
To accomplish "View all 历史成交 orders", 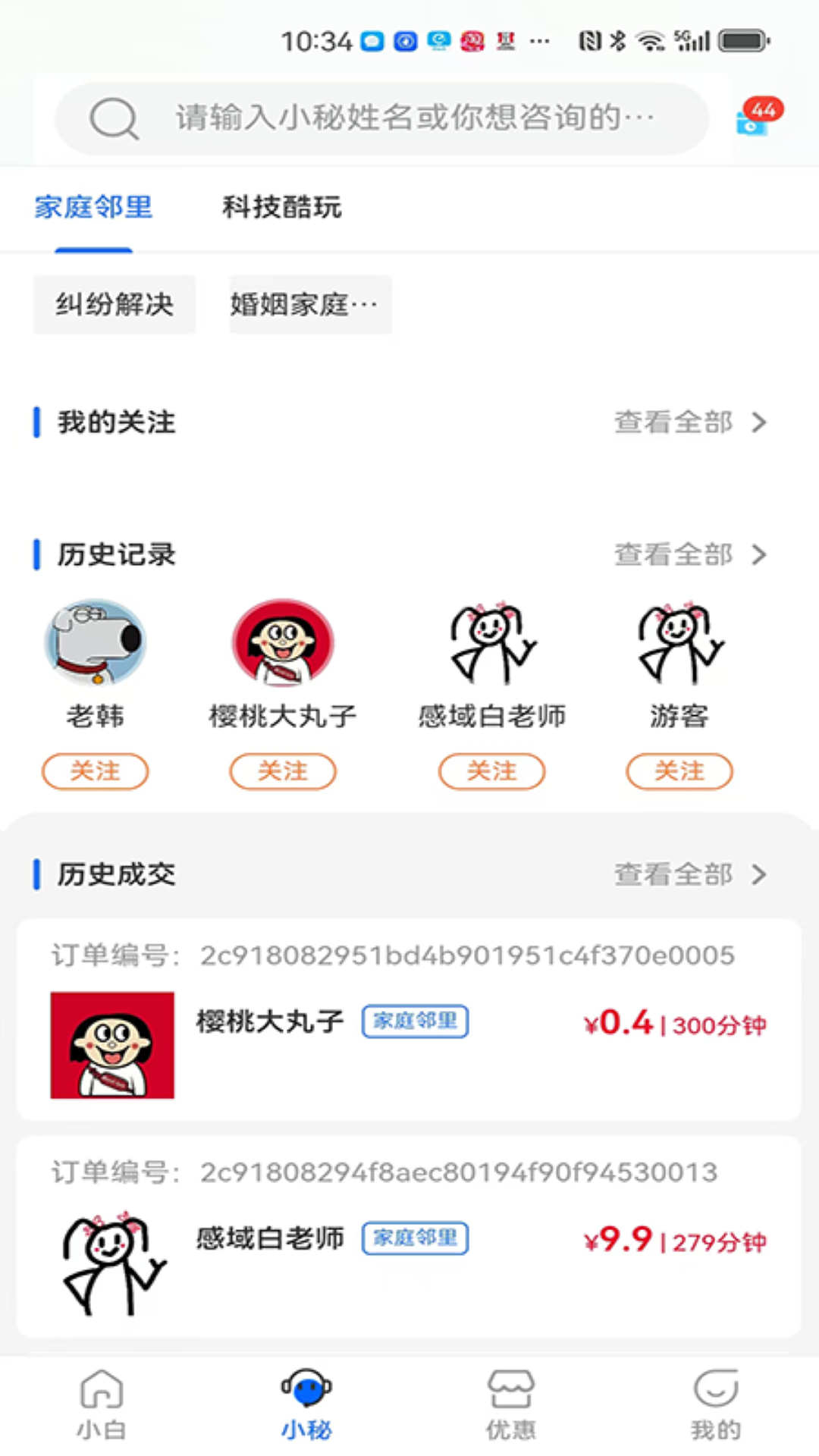I will point(690,874).
